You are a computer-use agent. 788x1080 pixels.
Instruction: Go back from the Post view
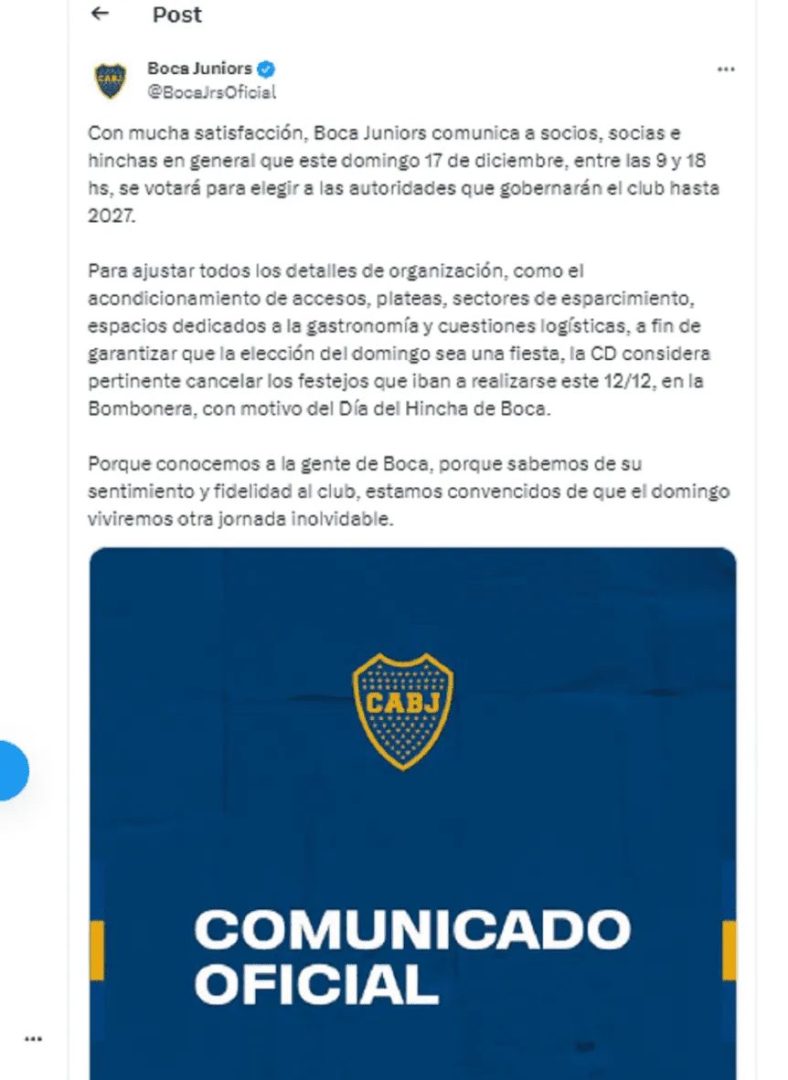coord(99,14)
